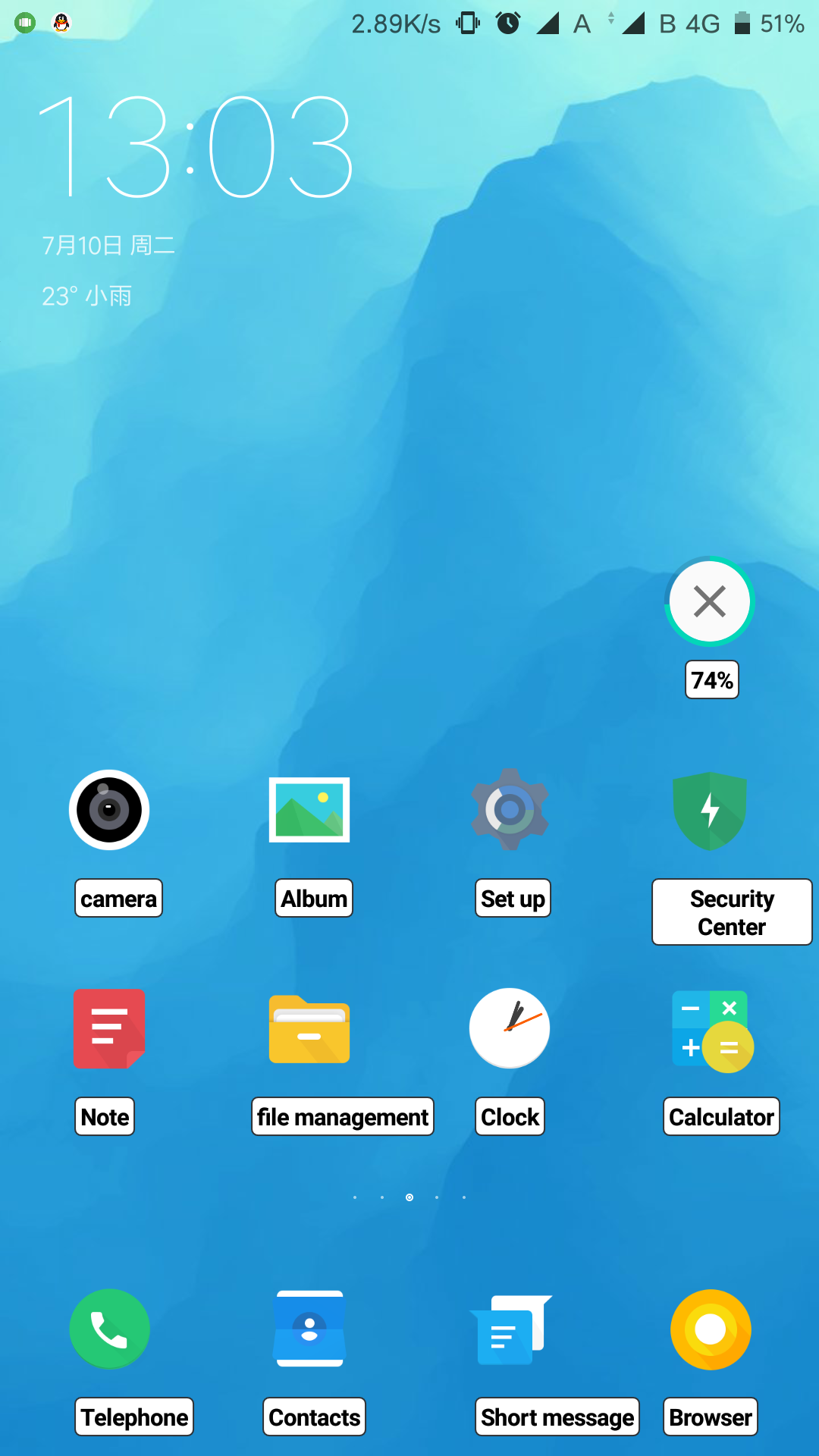Tap the 13:03 clock widget
This screenshot has width=819, height=1456.
[x=196, y=146]
